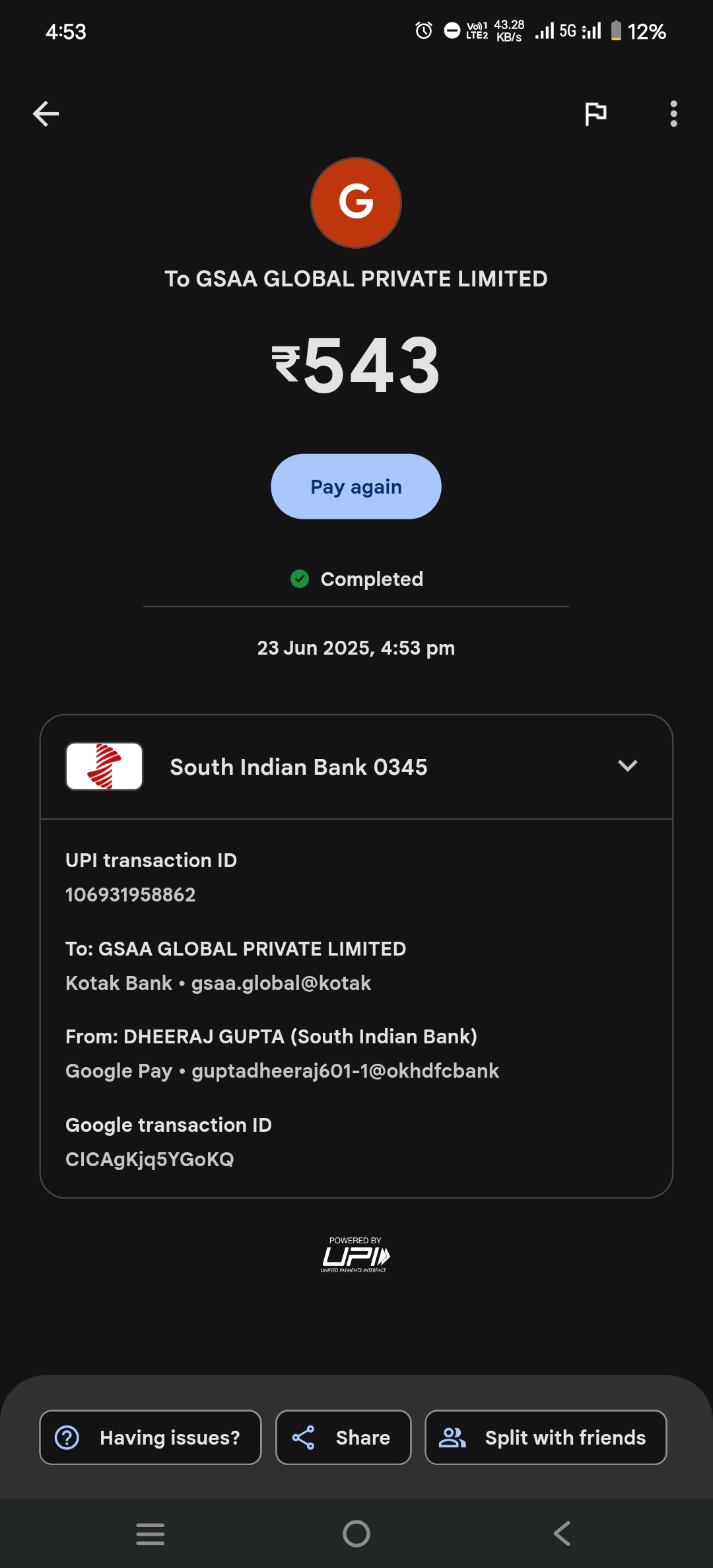Go back using the top arrow
The width and height of the screenshot is (713, 1568).
coord(46,114)
